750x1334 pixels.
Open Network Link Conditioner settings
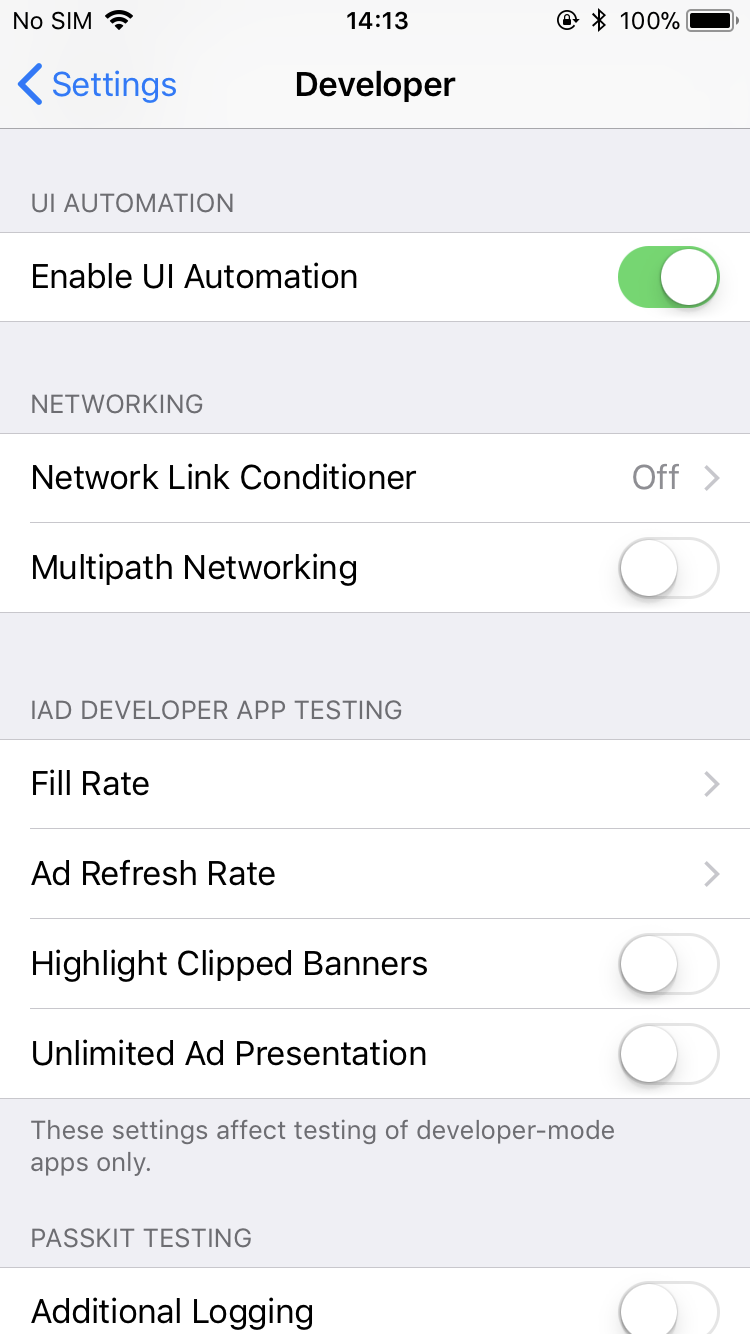[x=375, y=478]
